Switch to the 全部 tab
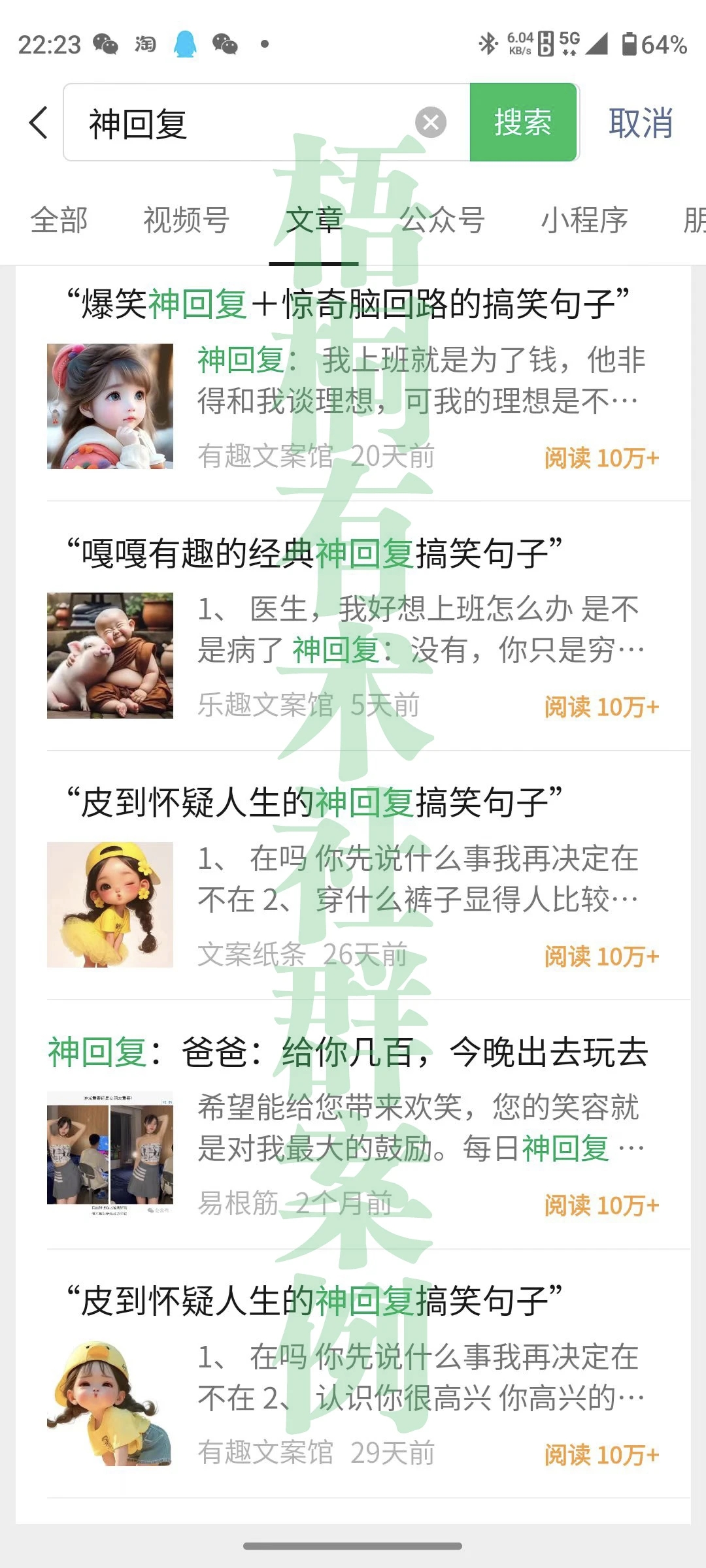 click(59, 220)
